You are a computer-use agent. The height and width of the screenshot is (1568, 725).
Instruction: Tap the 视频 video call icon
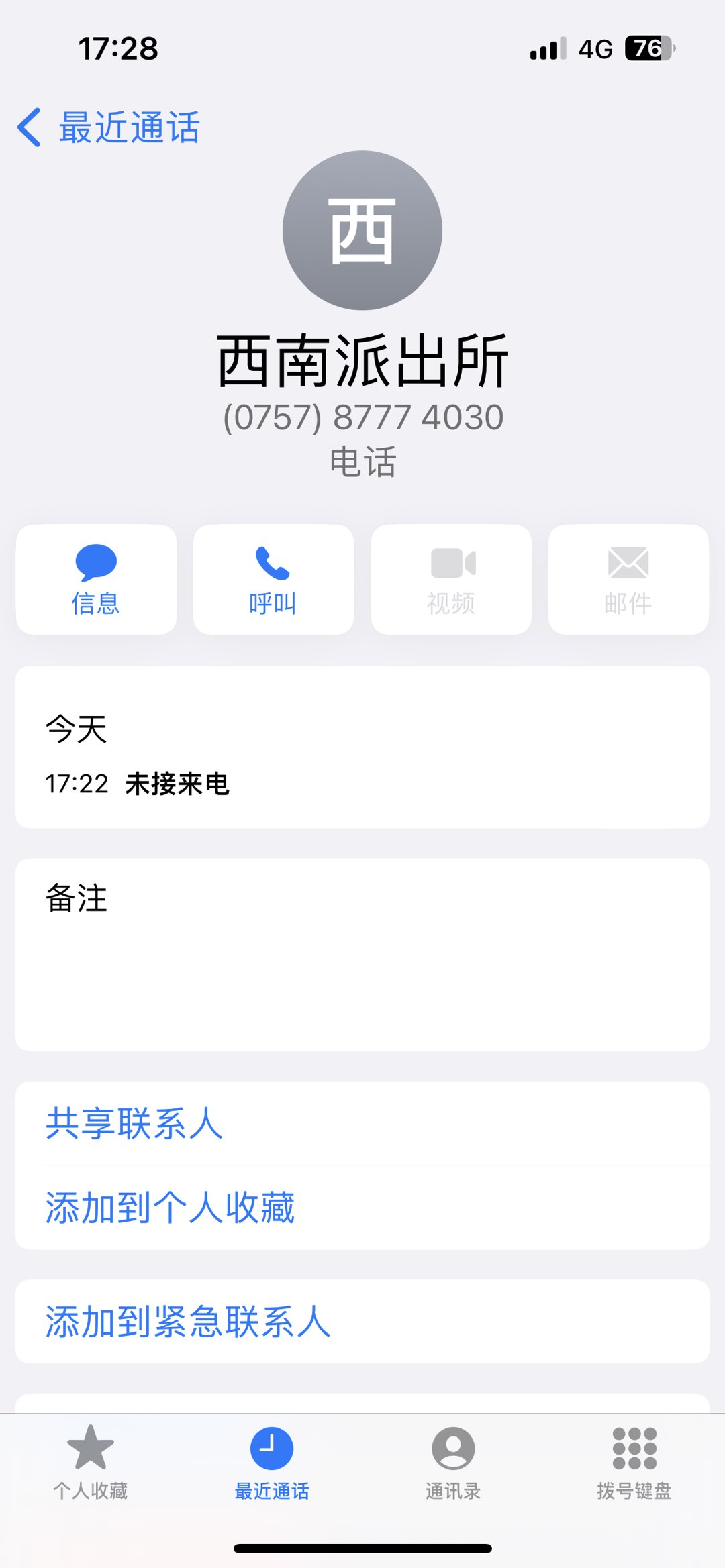pyautogui.click(x=450, y=578)
